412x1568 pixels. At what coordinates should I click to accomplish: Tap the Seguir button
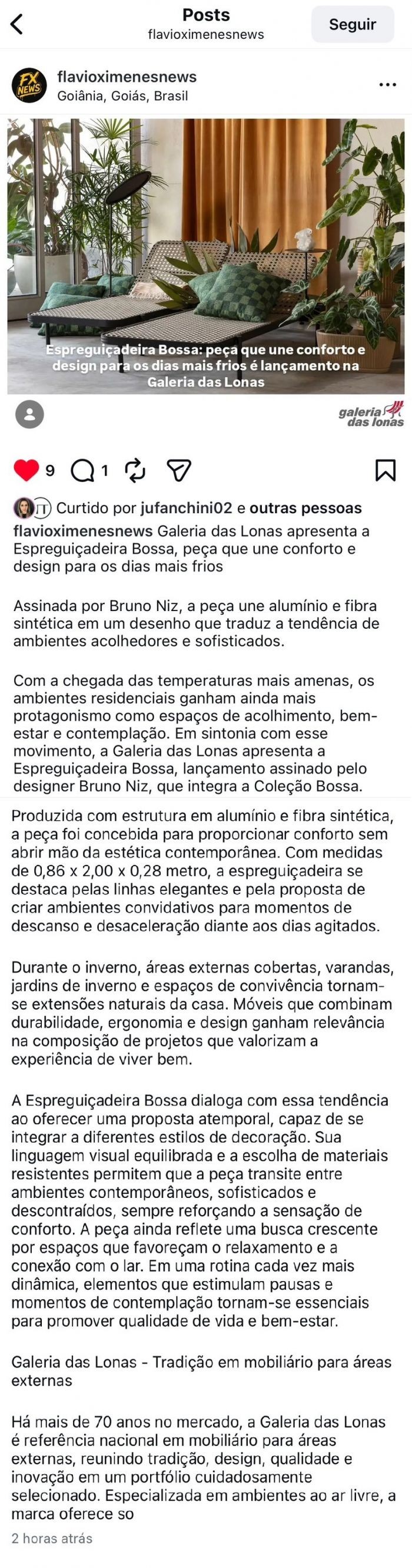(x=353, y=24)
